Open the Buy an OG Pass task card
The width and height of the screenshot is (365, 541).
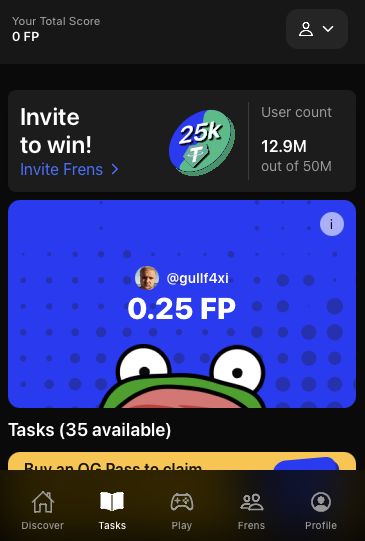point(182,461)
